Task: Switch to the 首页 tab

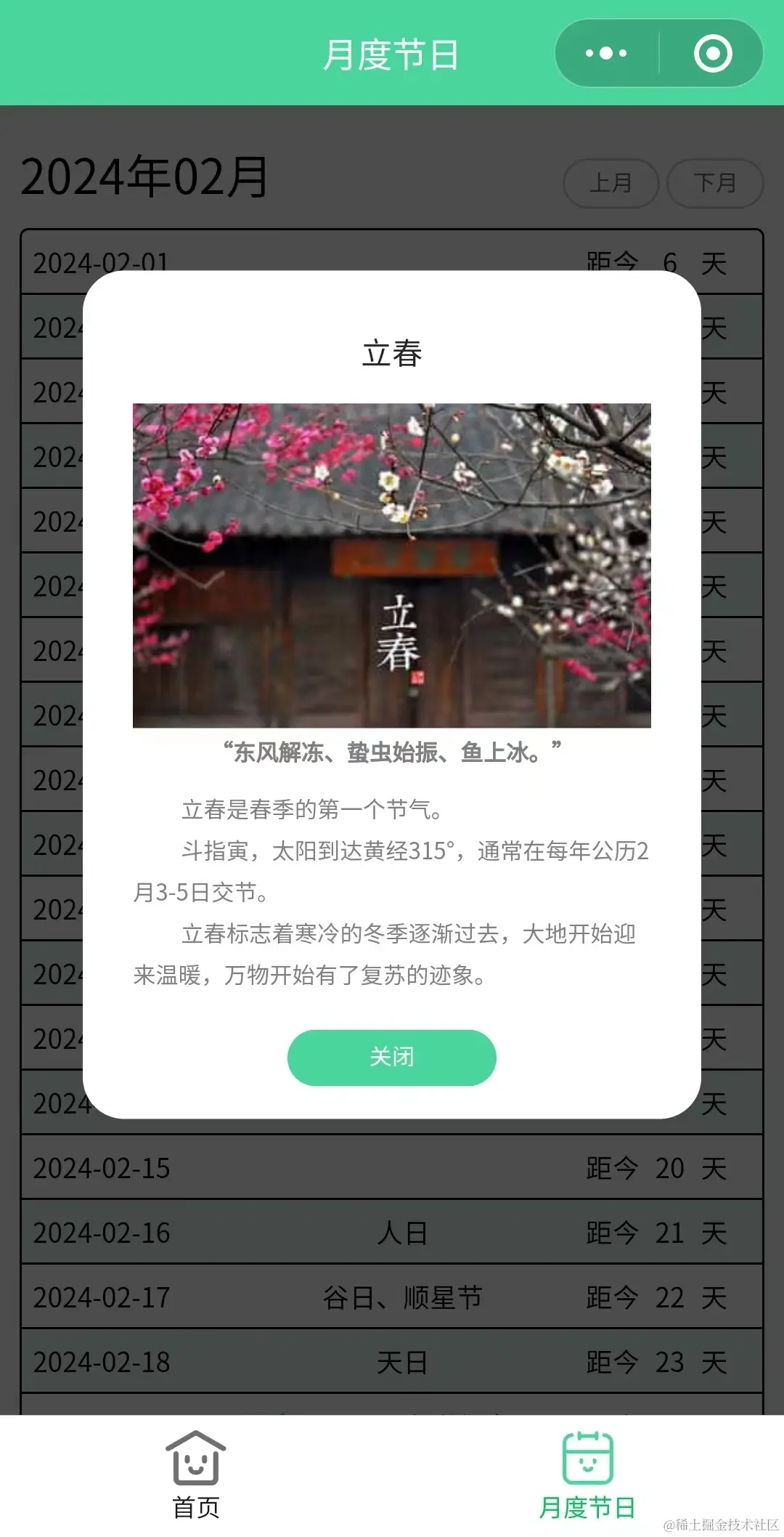Action: [x=196, y=1474]
